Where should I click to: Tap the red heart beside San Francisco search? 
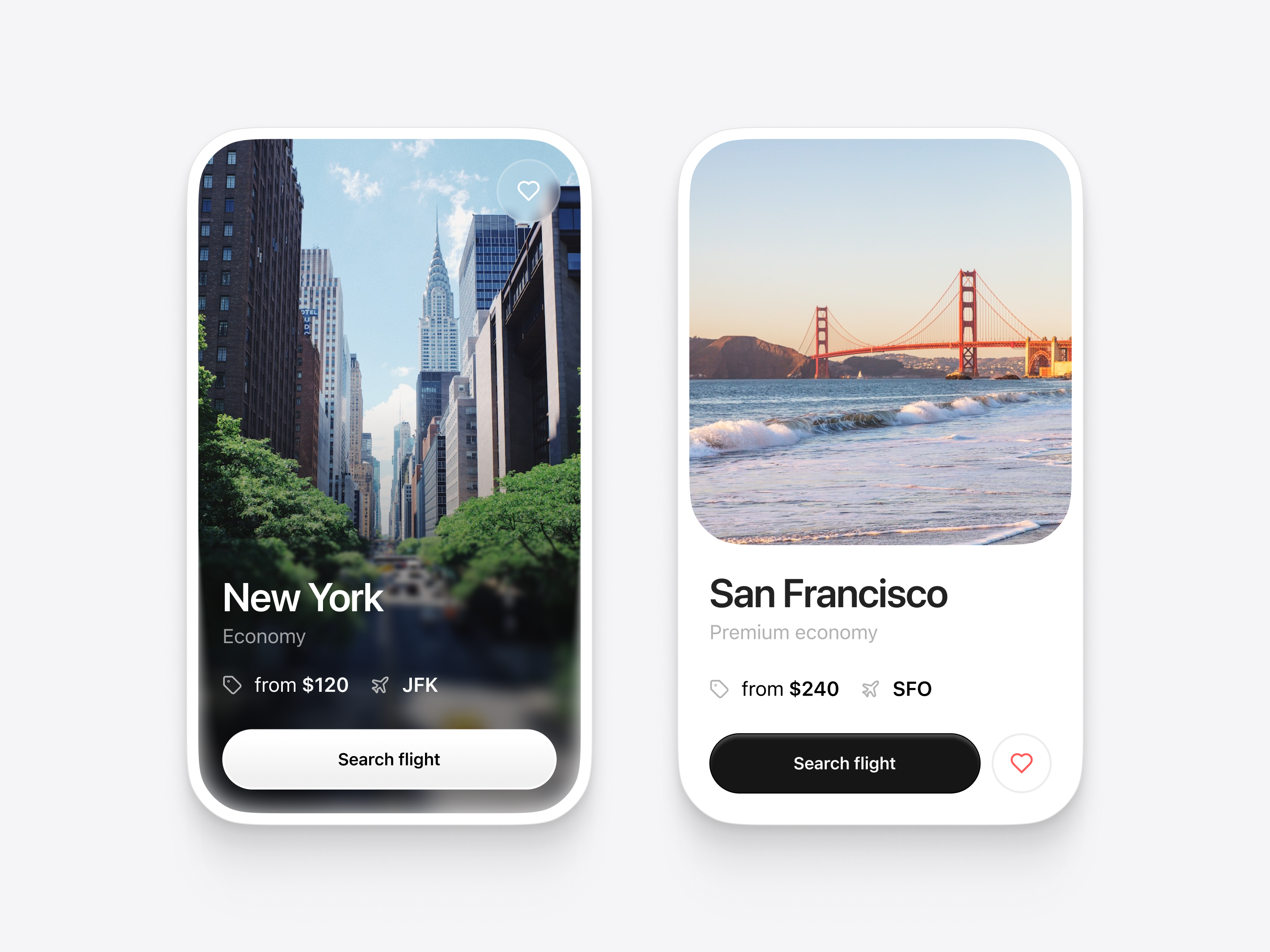[x=1021, y=763]
